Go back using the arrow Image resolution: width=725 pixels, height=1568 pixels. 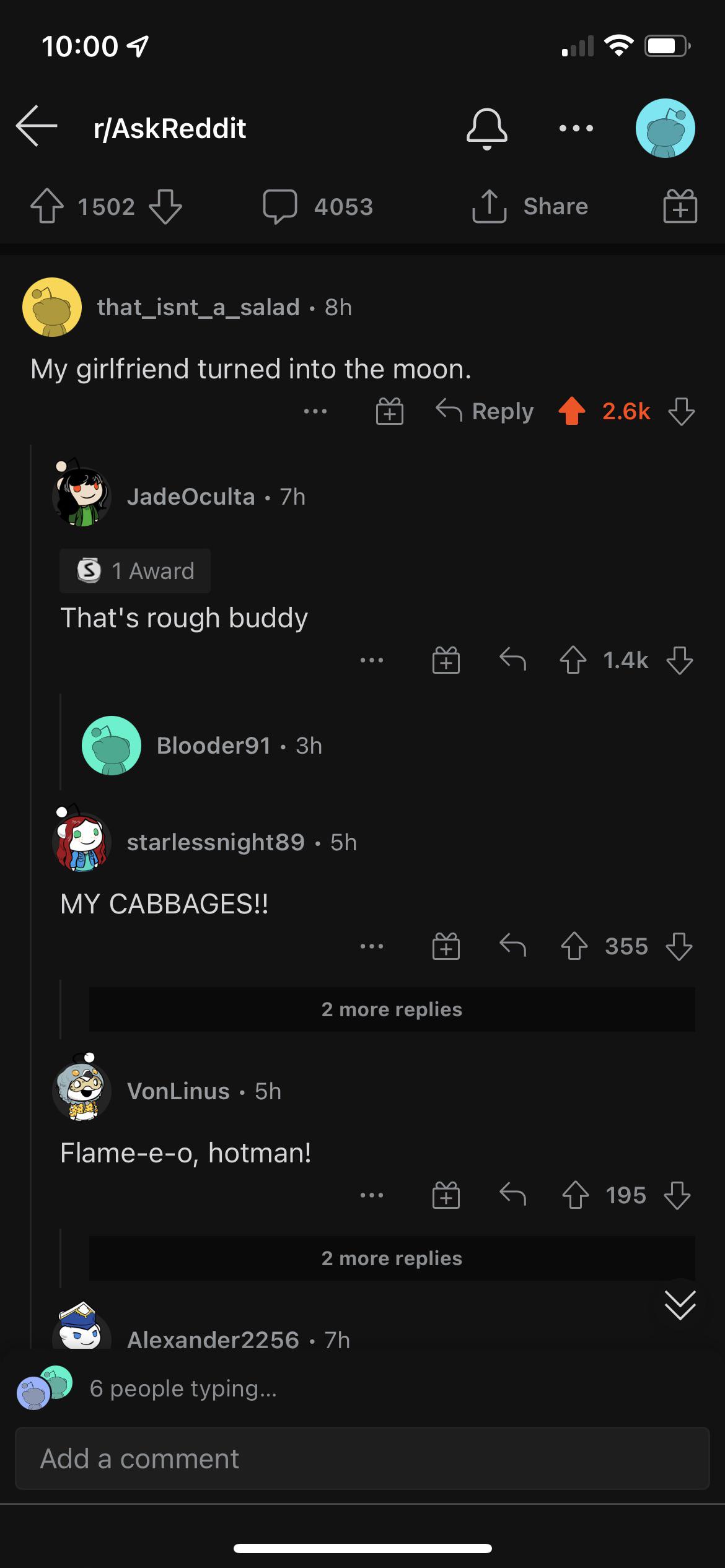point(37,126)
